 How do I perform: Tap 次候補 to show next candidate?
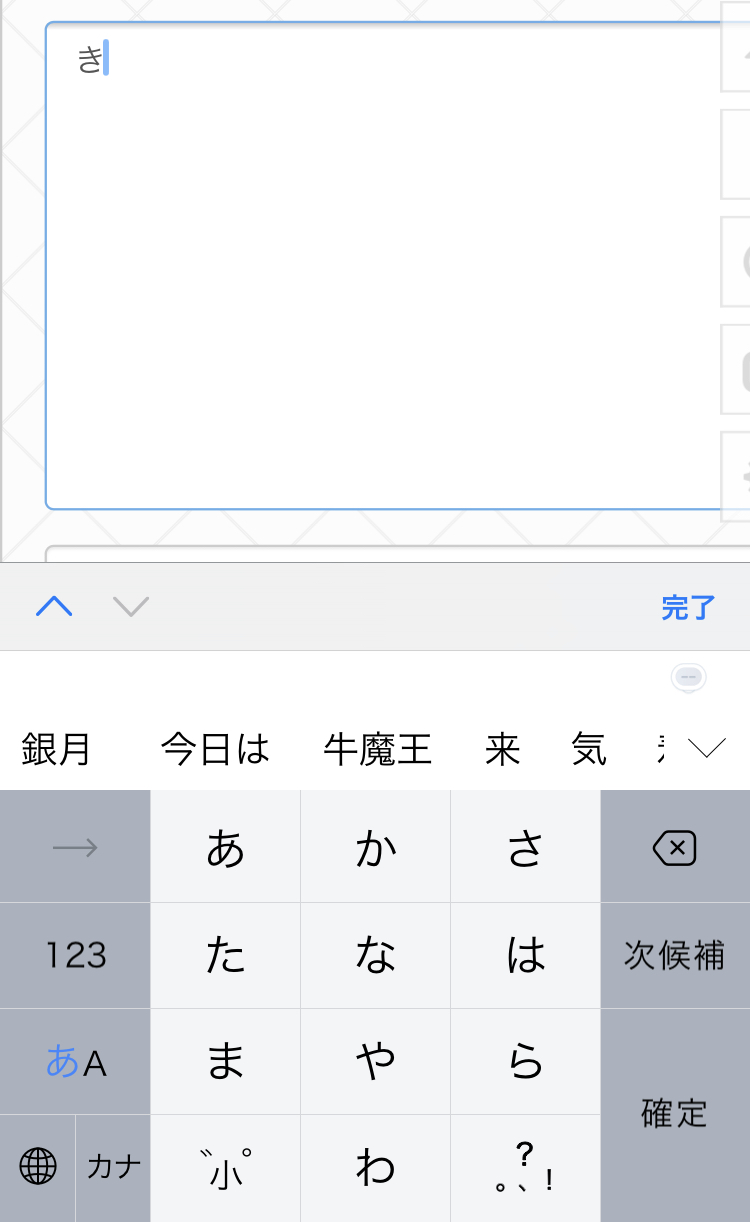(674, 955)
